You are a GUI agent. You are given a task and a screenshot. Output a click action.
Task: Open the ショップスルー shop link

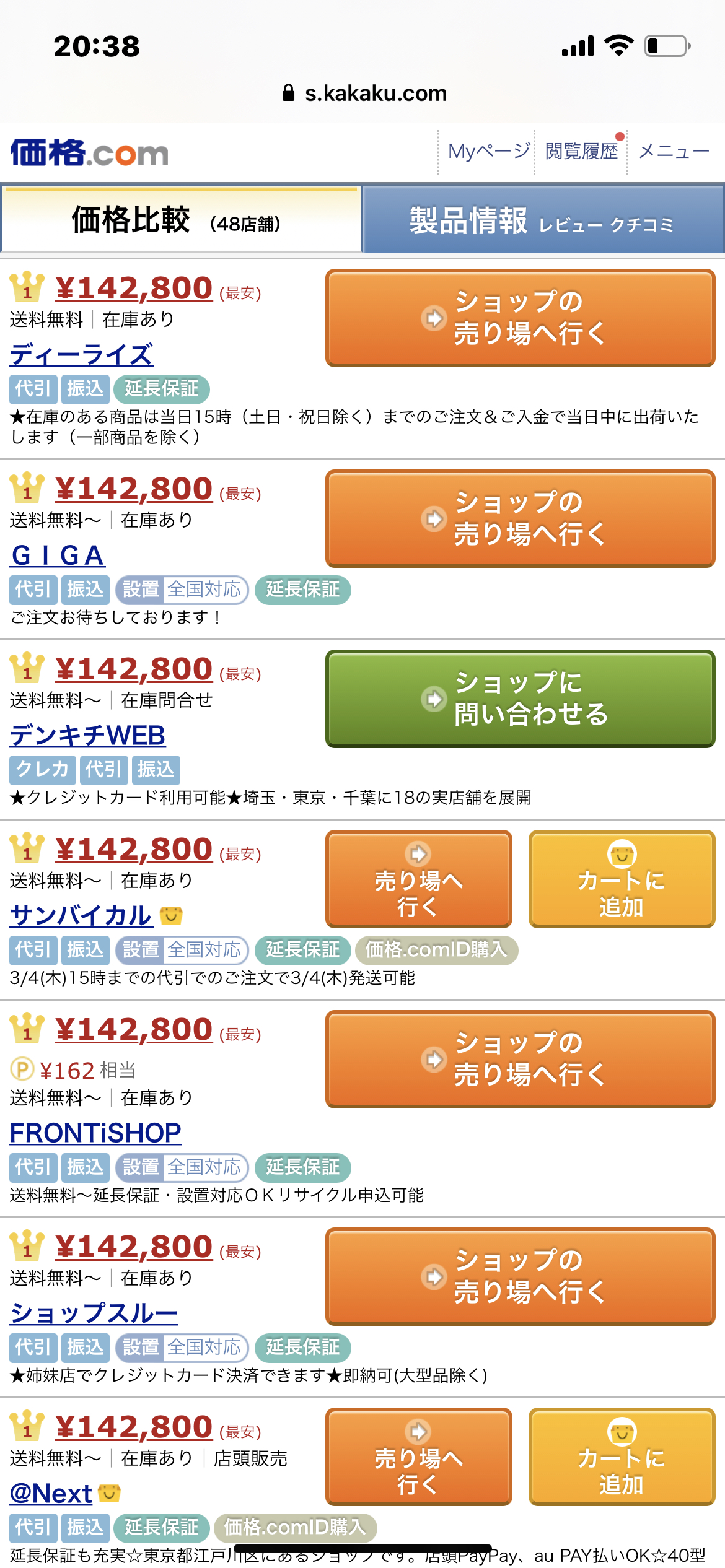point(94,1313)
